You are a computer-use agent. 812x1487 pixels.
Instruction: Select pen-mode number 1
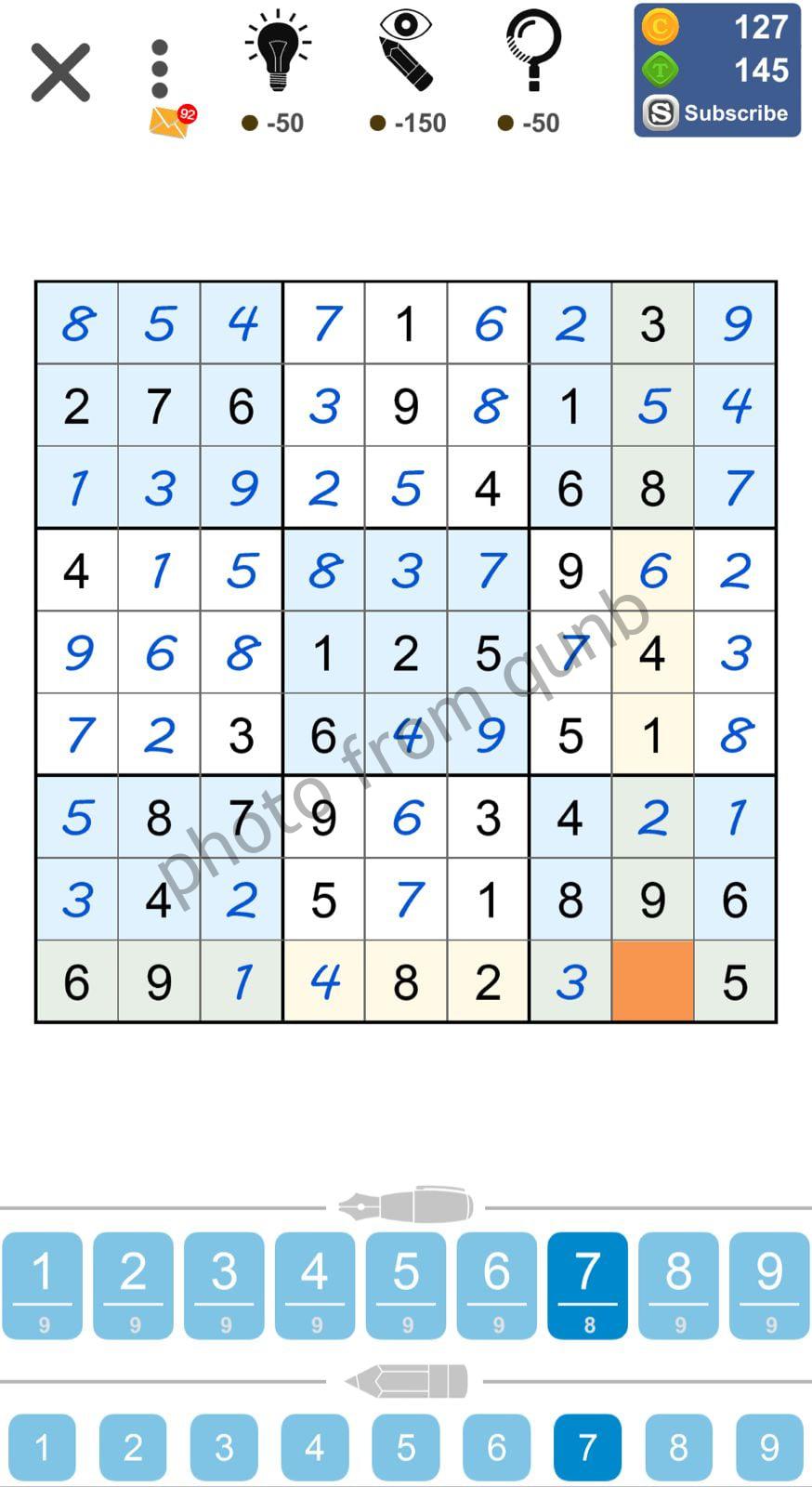pos(43,1285)
